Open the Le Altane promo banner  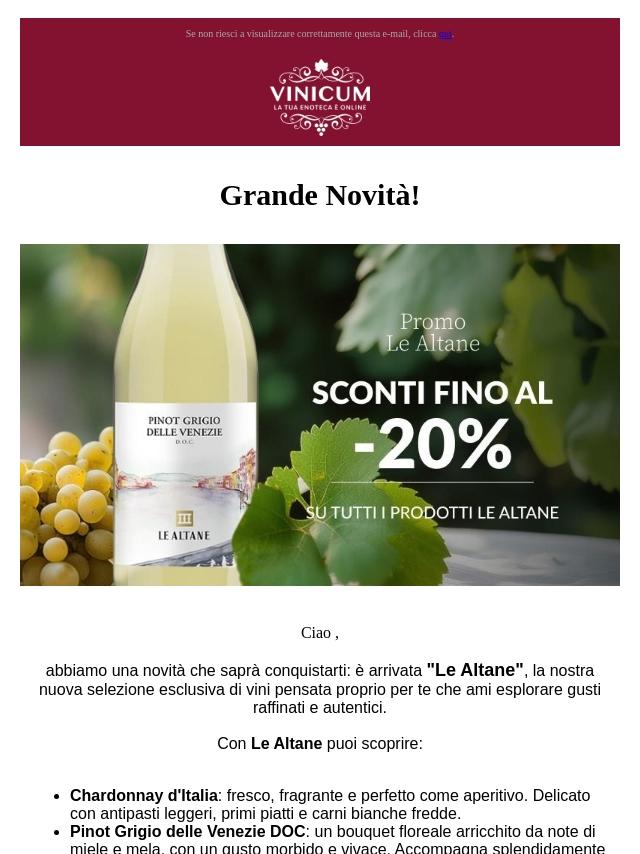320,414
